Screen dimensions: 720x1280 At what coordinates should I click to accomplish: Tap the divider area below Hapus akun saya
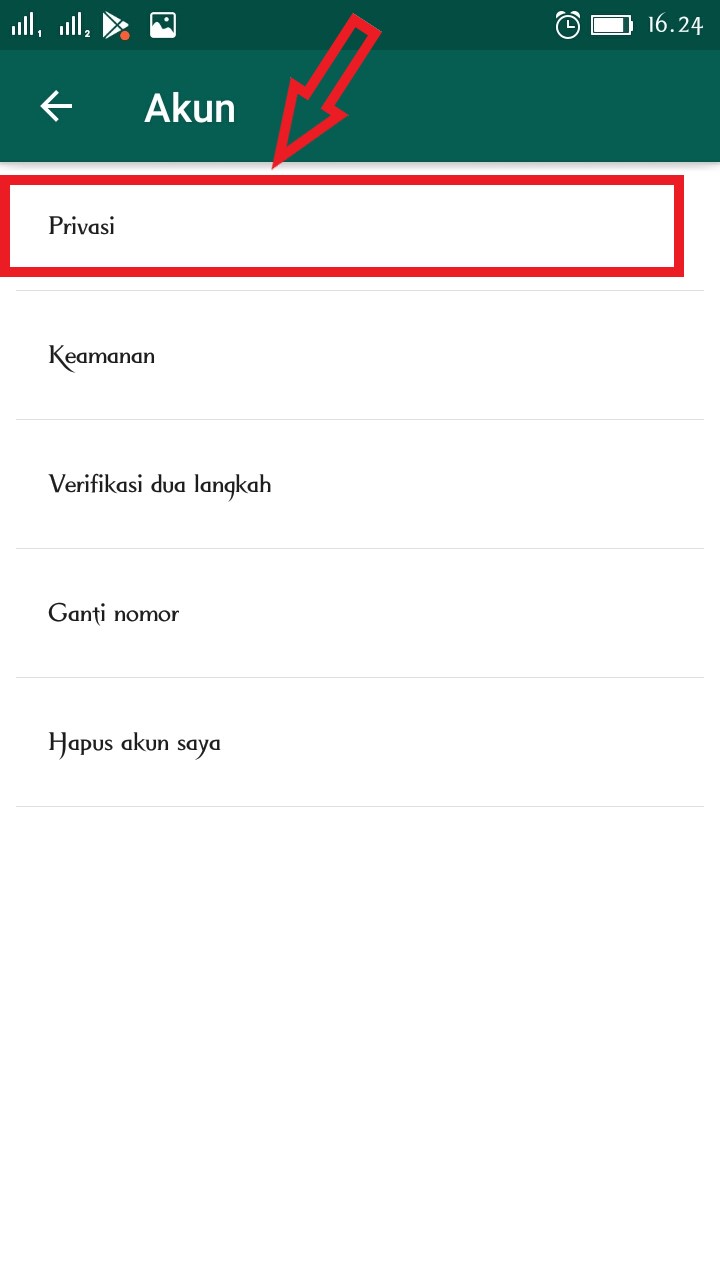point(360,803)
